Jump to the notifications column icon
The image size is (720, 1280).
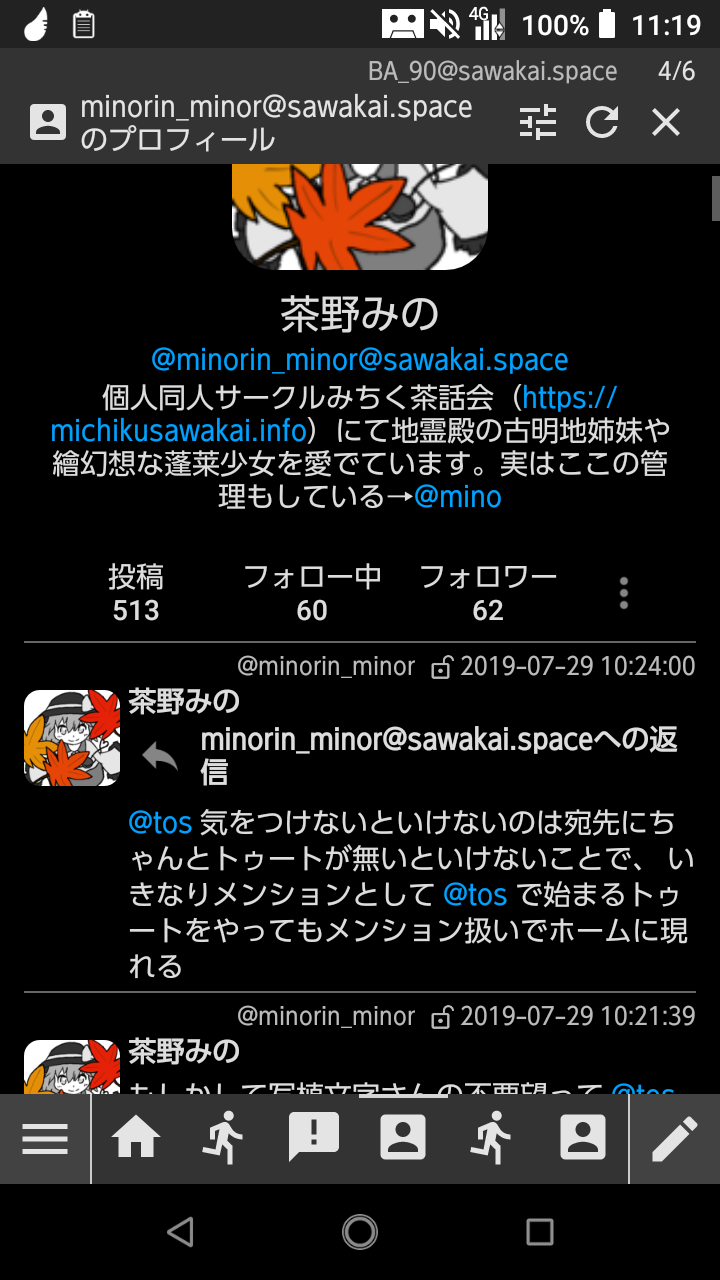coord(314,1138)
